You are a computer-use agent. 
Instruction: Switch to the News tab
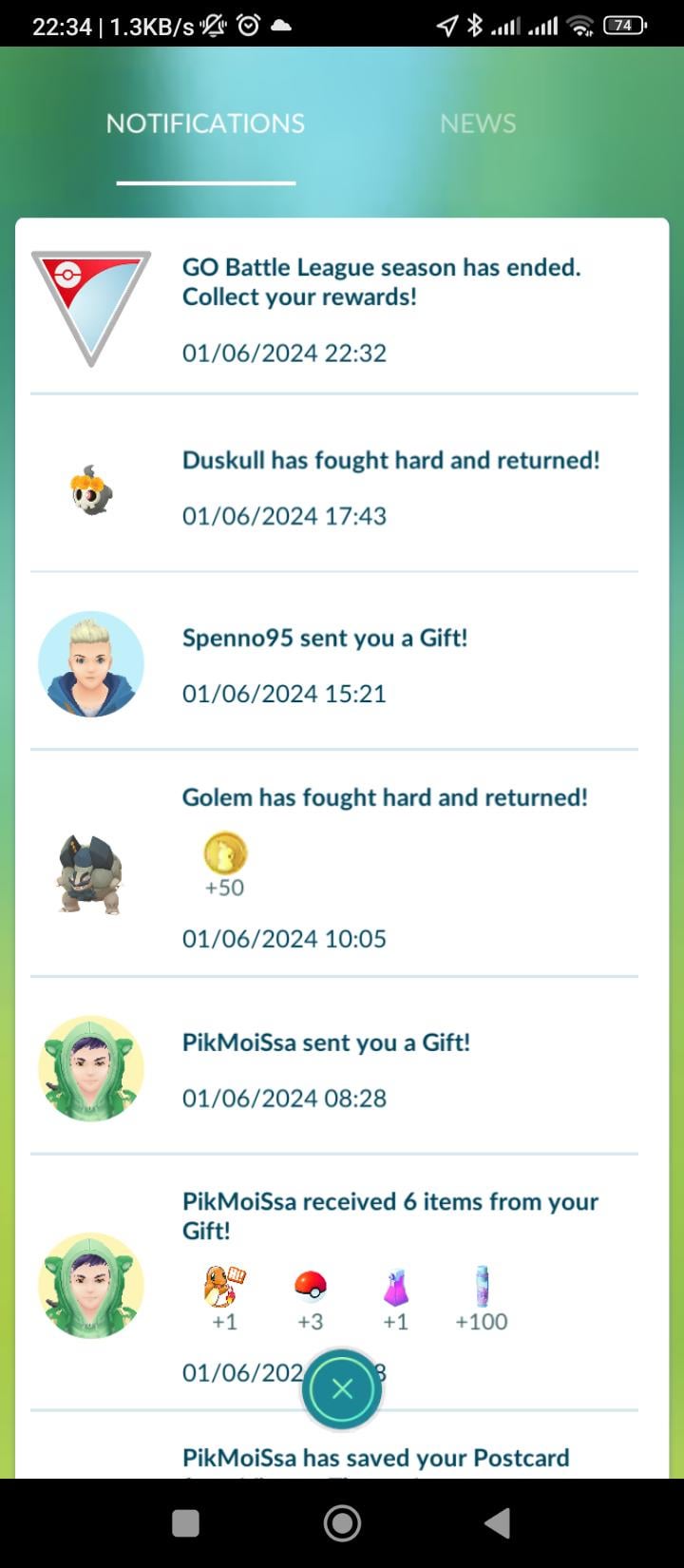click(478, 124)
